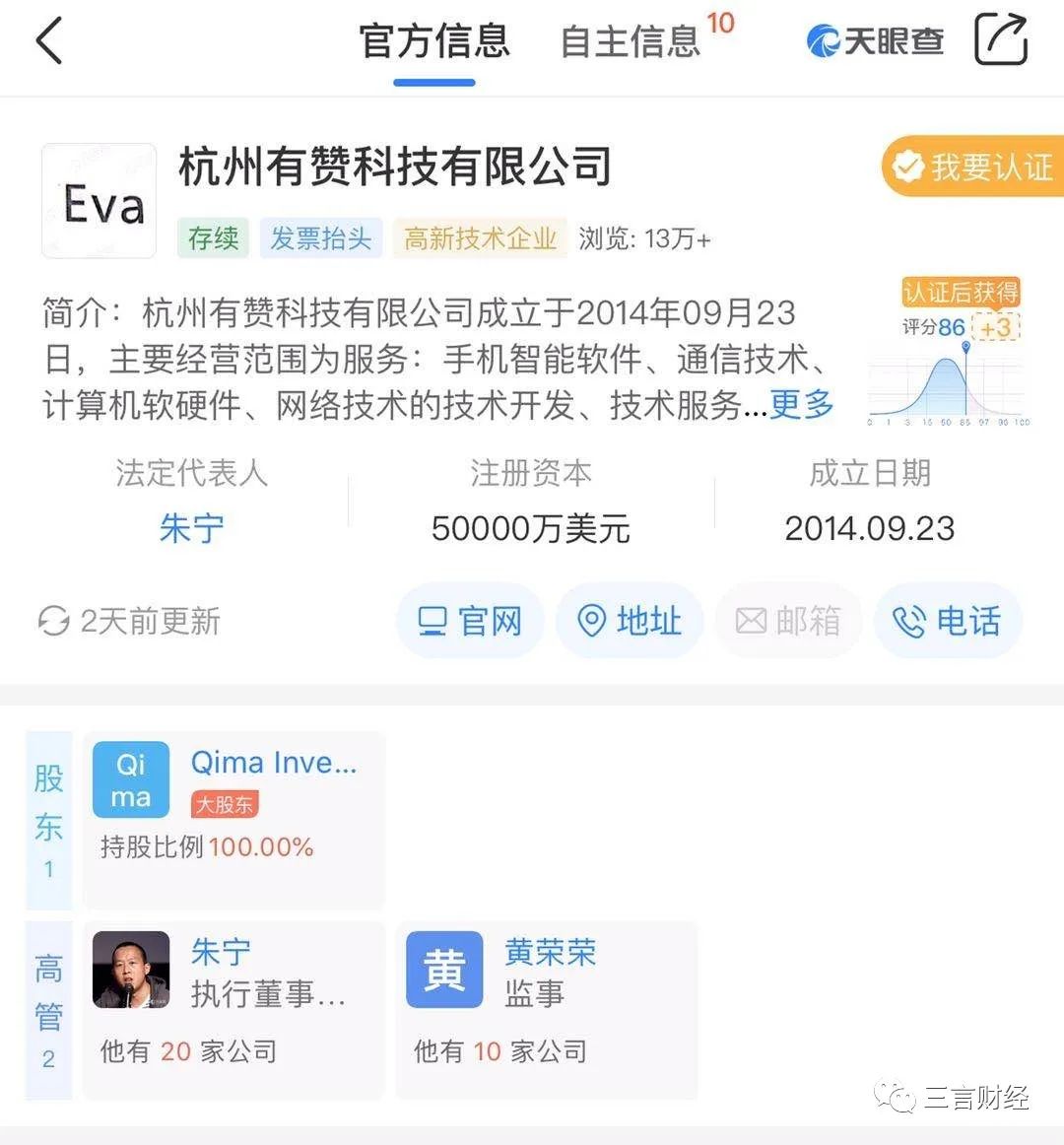Tap the 认证后获得 score chart

tap(946, 353)
